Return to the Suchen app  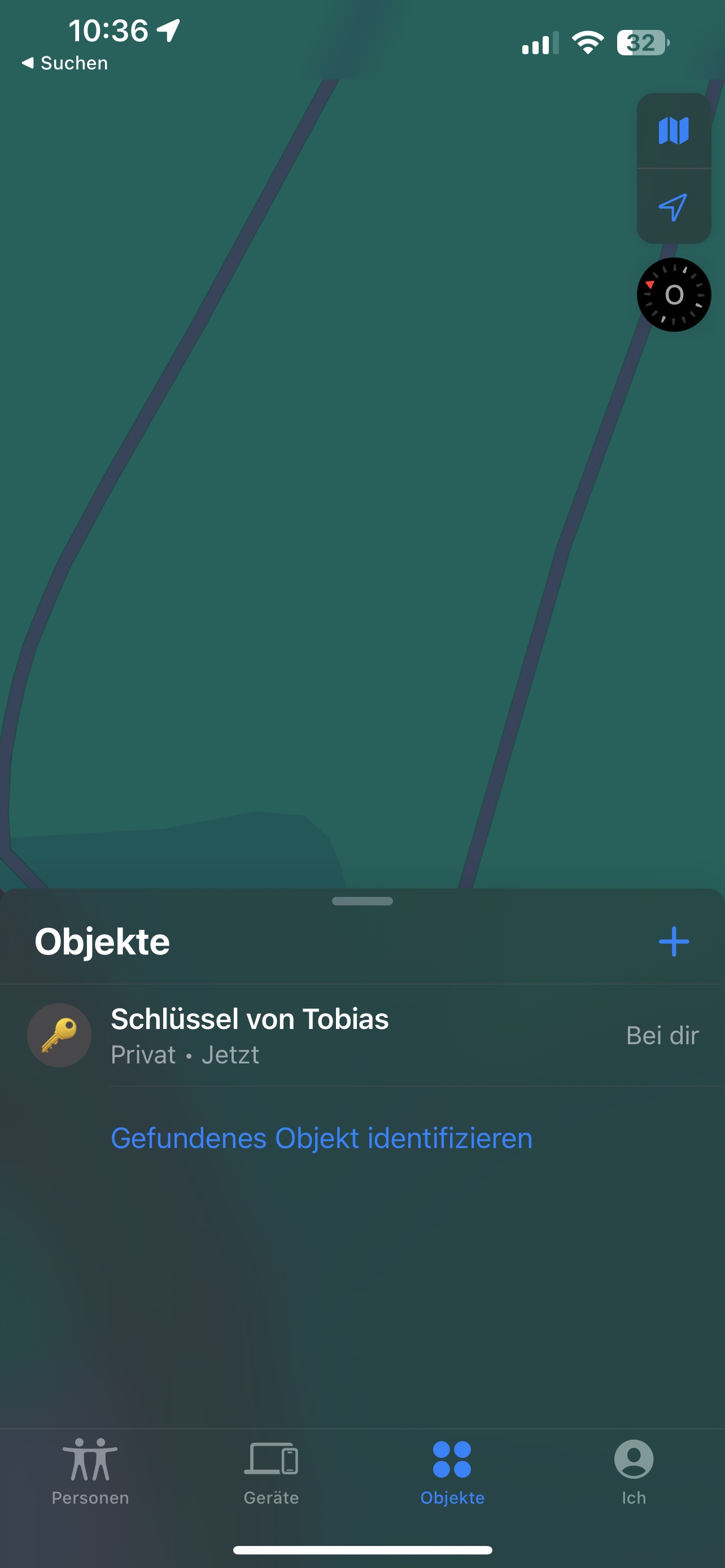(65, 63)
